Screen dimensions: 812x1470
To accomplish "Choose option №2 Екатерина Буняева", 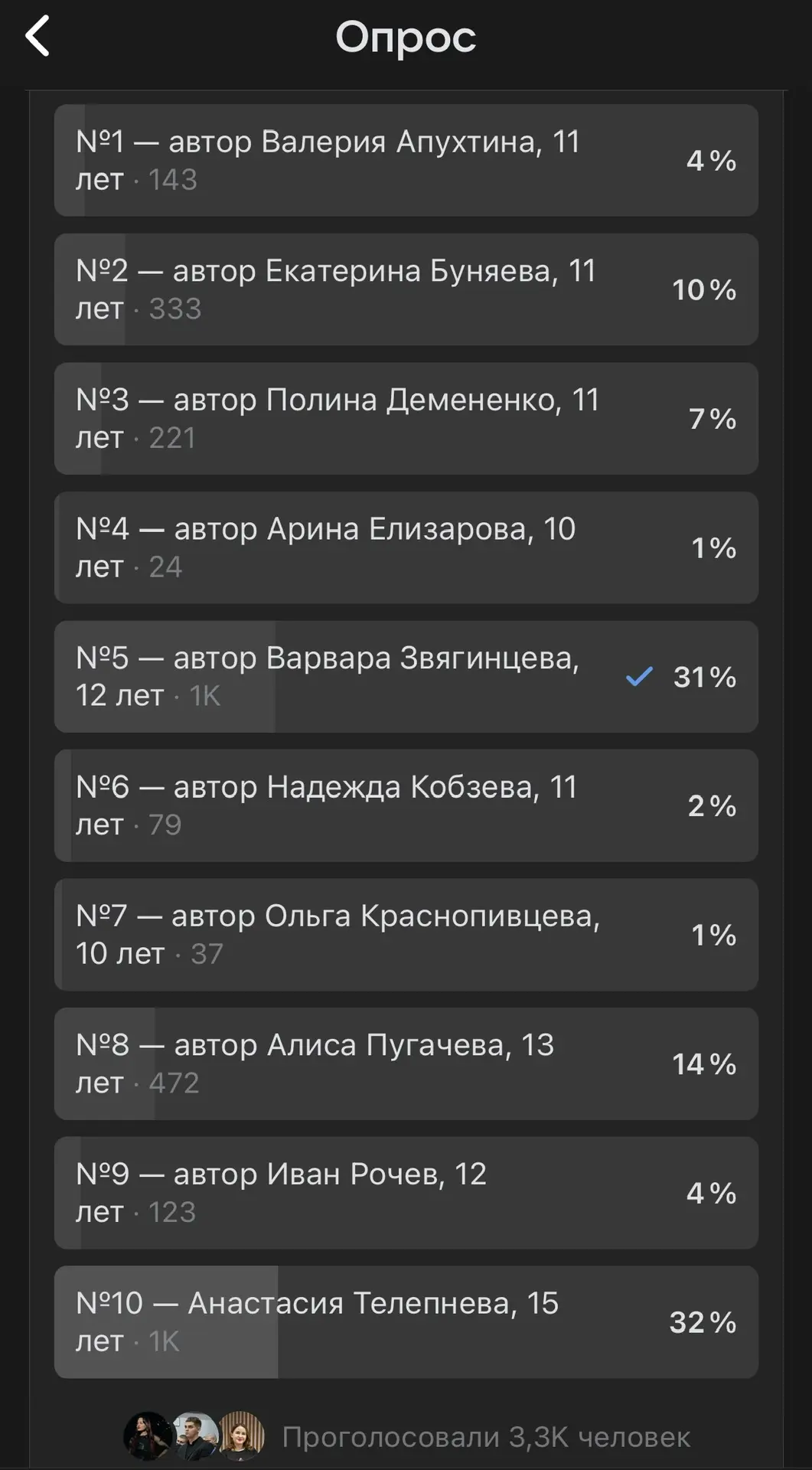I will 406,289.
